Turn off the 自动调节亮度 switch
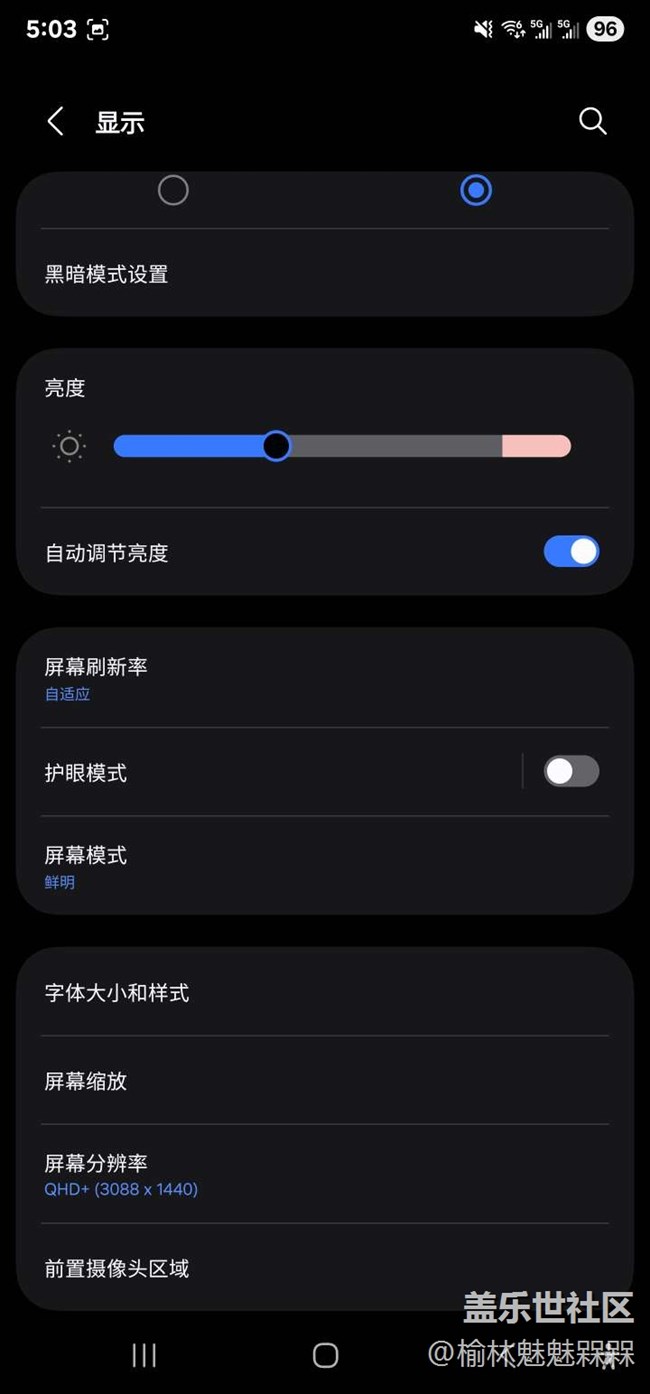650x1394 pixels. coord(572,551)
